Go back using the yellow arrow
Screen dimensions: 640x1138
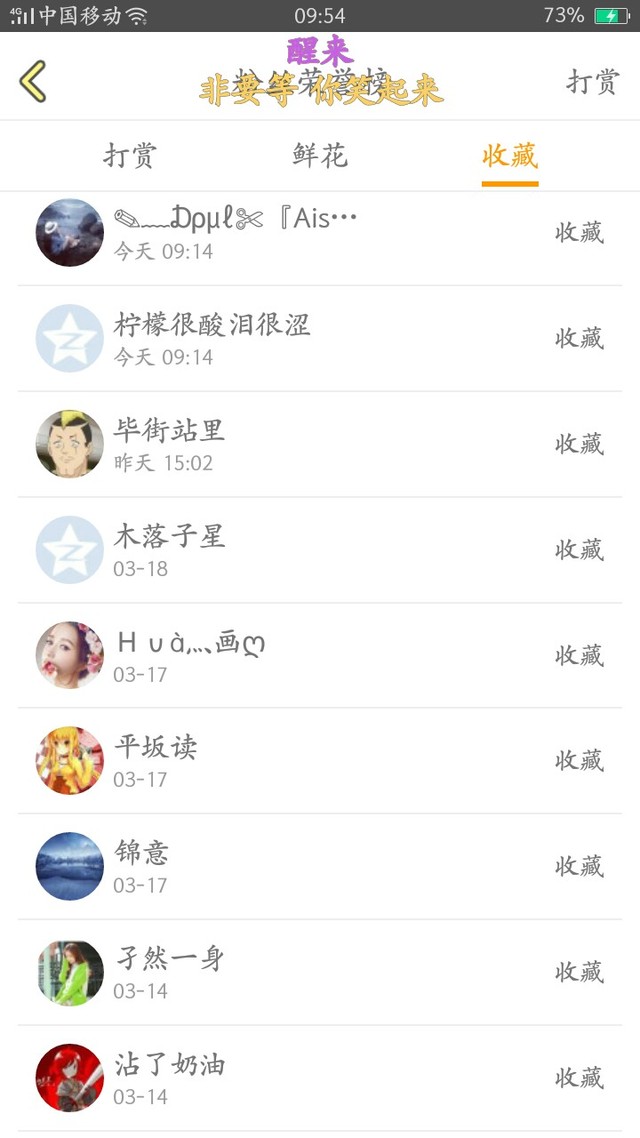(x=33, y=81)
